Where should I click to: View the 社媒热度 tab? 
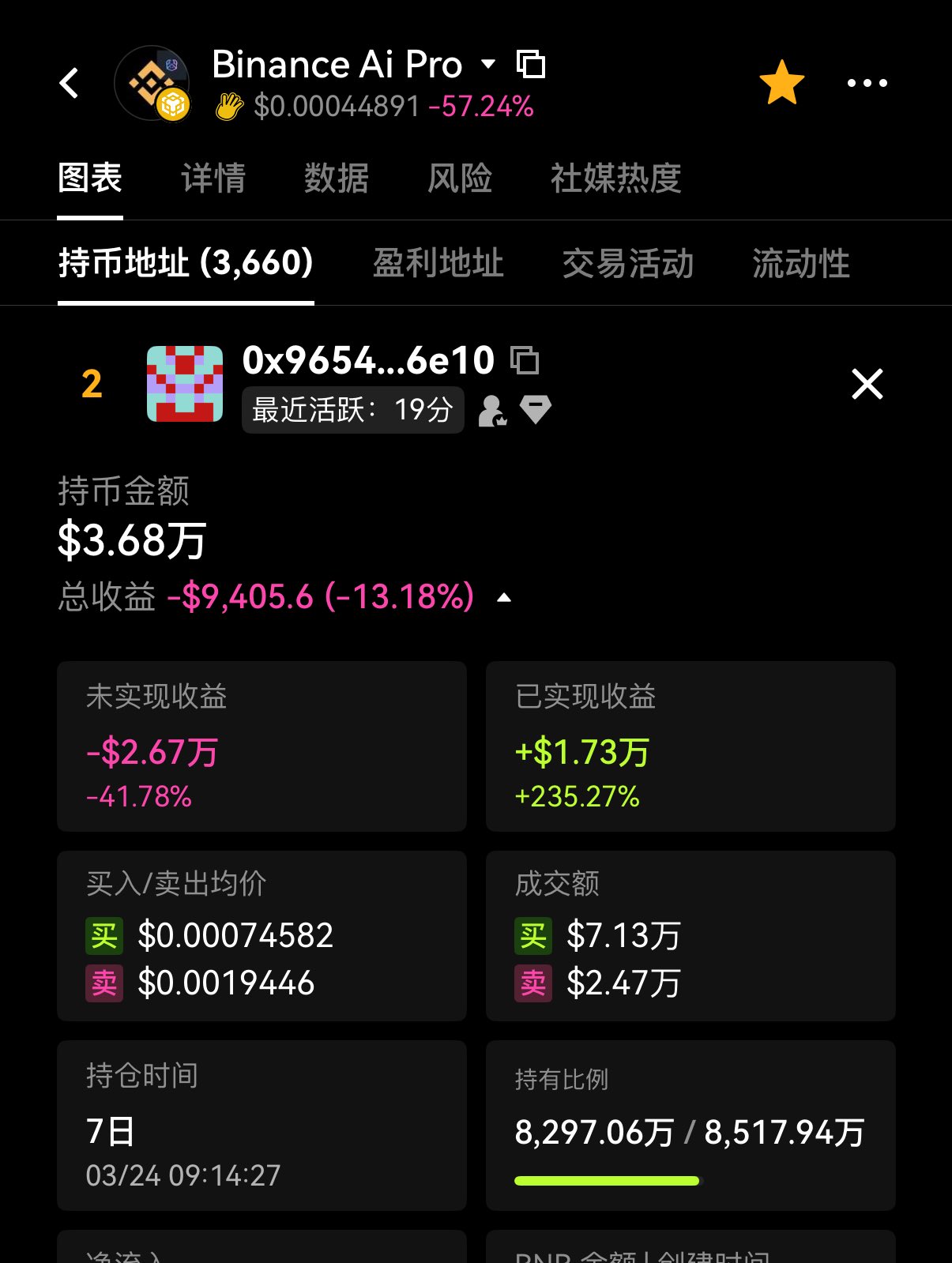point(615,178)
